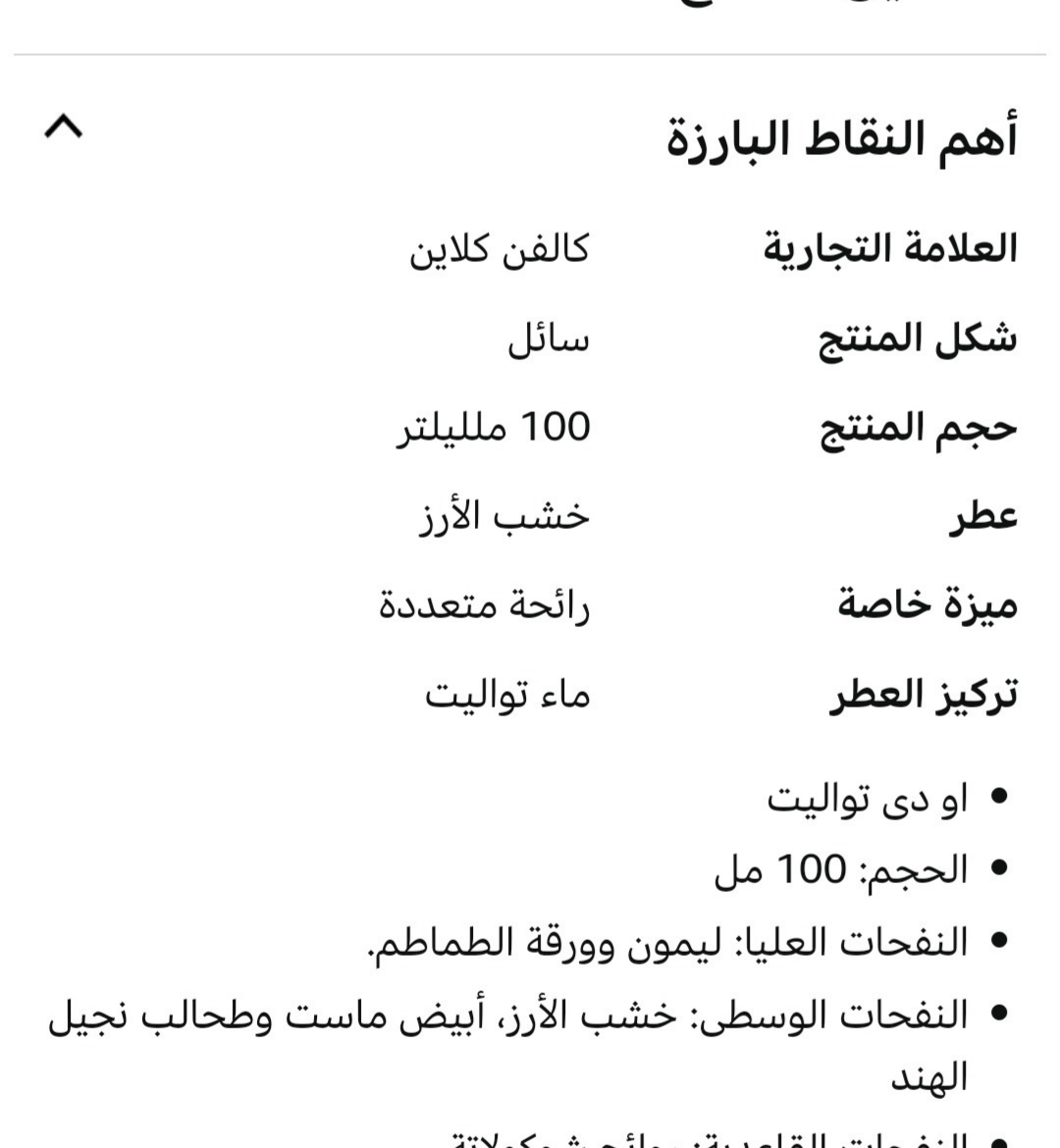
Task: Collapse the أهم النقاط البارزة section
Action: click(64, 127)
